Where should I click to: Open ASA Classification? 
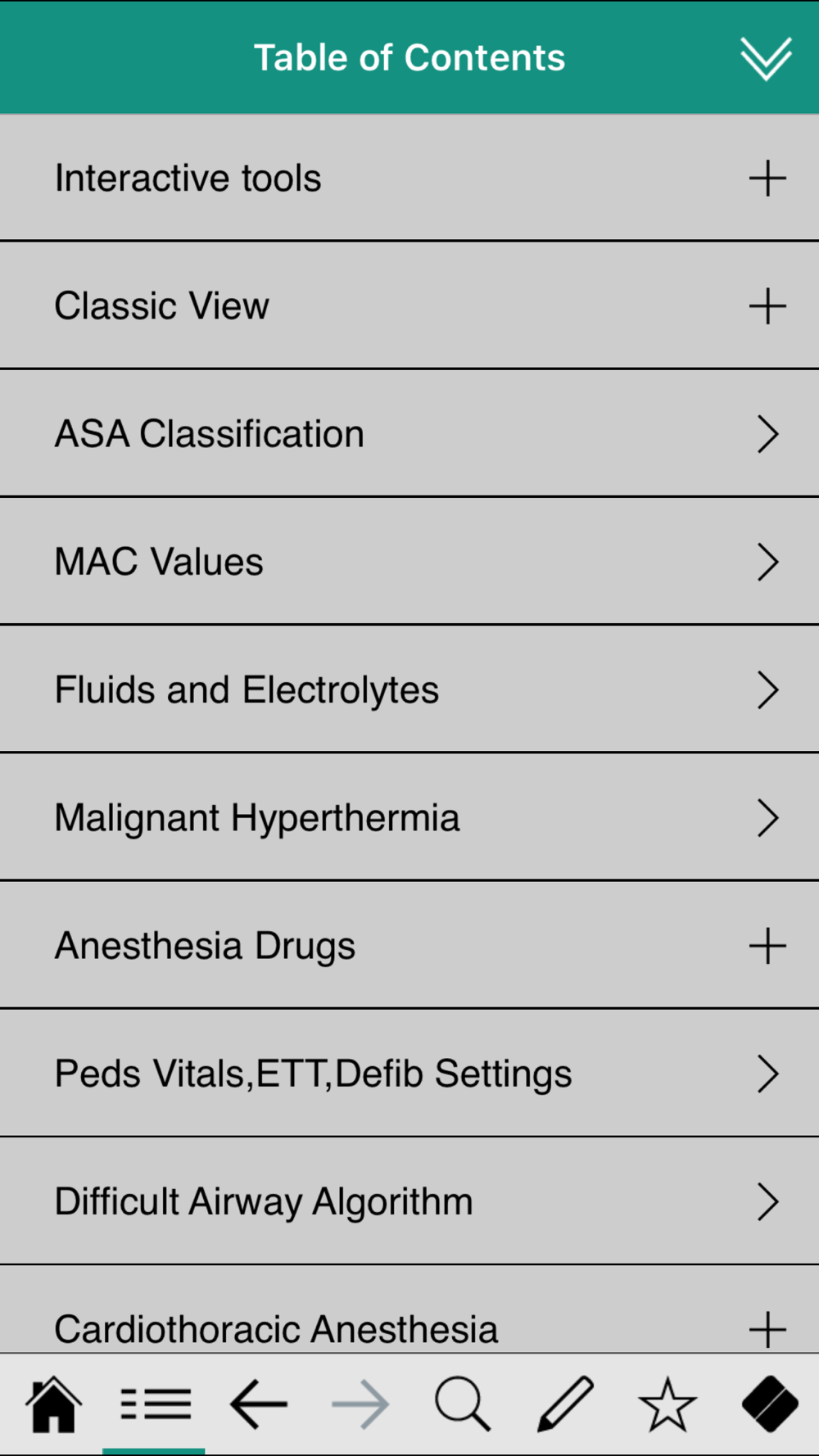[409, 433]
